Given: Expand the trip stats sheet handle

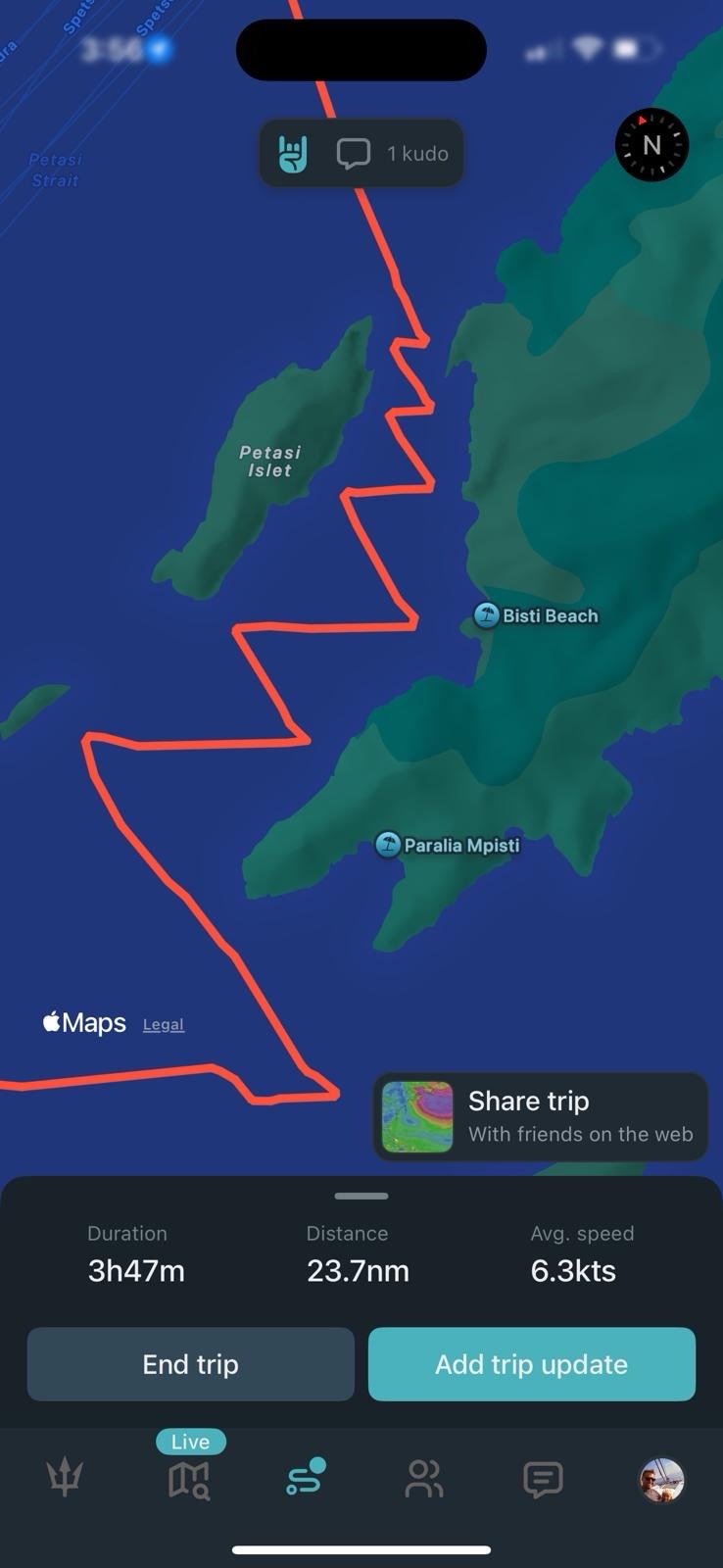Looking at the screenshot, I should 361,1196.
